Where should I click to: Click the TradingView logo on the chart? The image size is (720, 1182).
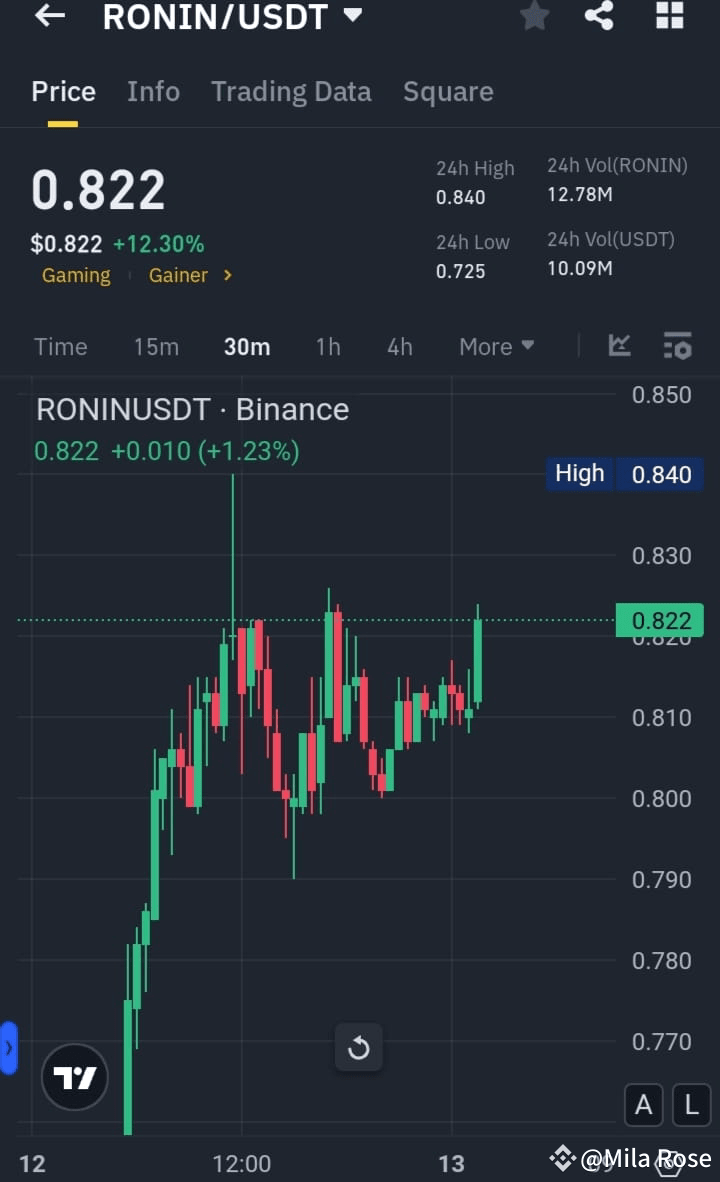74,1077
